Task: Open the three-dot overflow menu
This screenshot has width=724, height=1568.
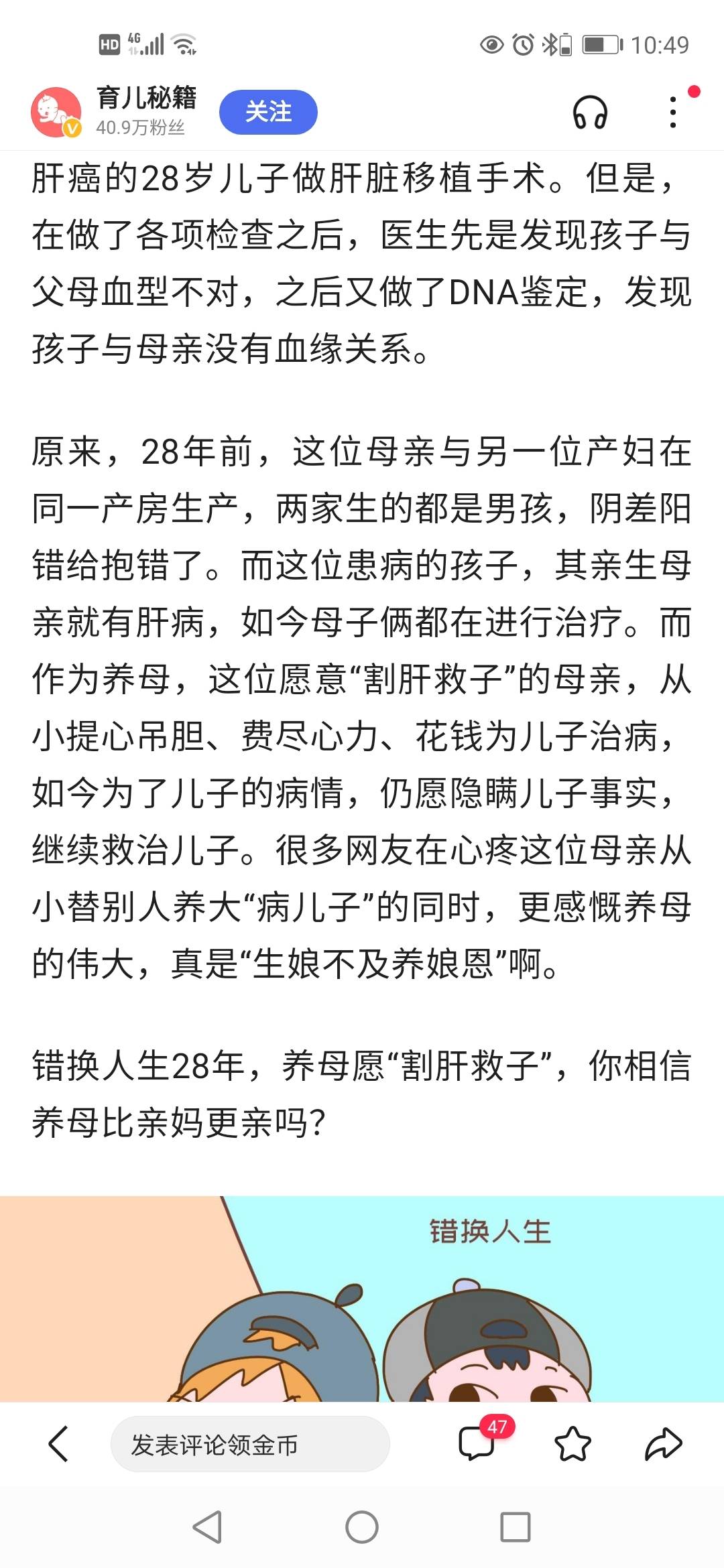Action: click(673, 112)
